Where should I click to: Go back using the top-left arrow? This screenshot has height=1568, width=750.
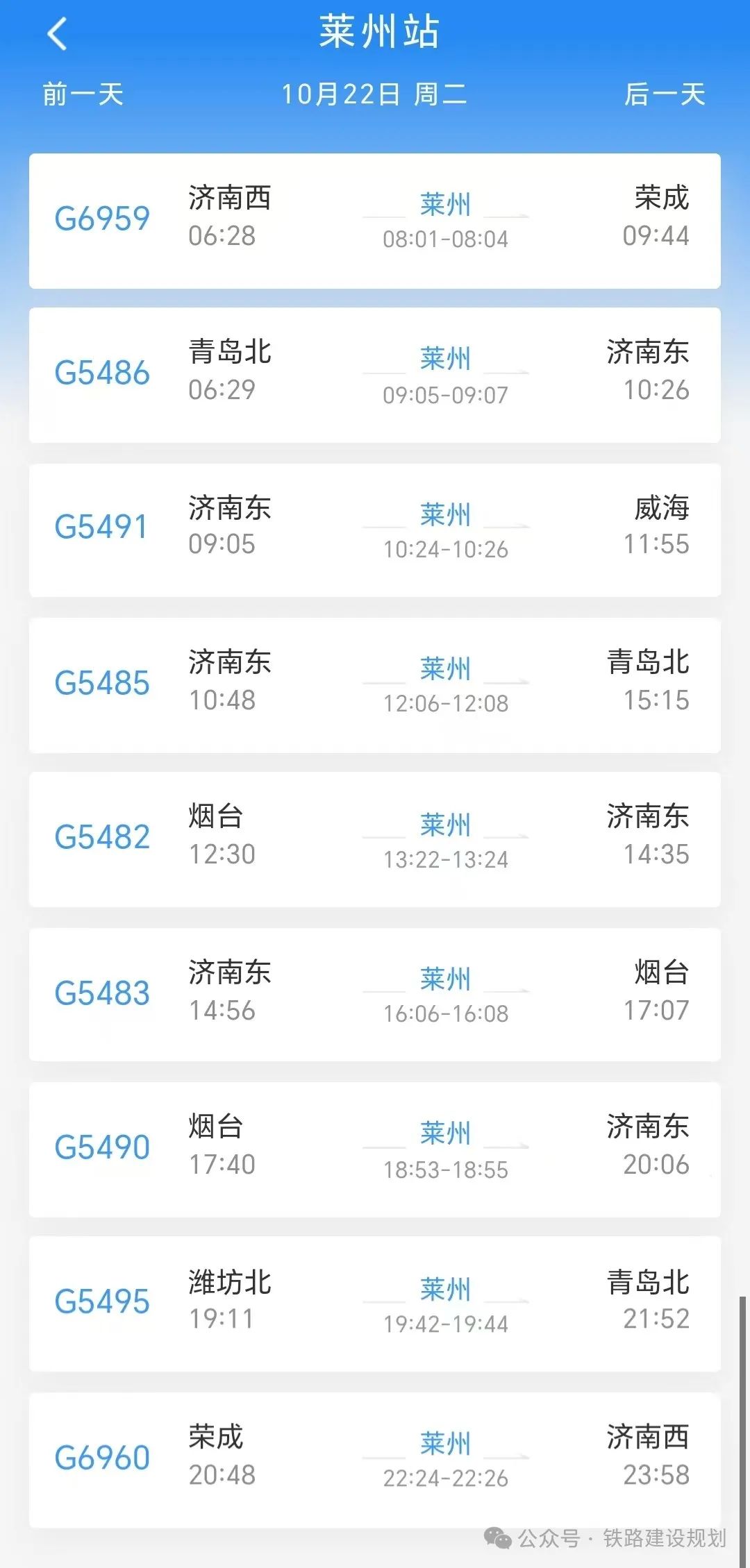[58, 33]
